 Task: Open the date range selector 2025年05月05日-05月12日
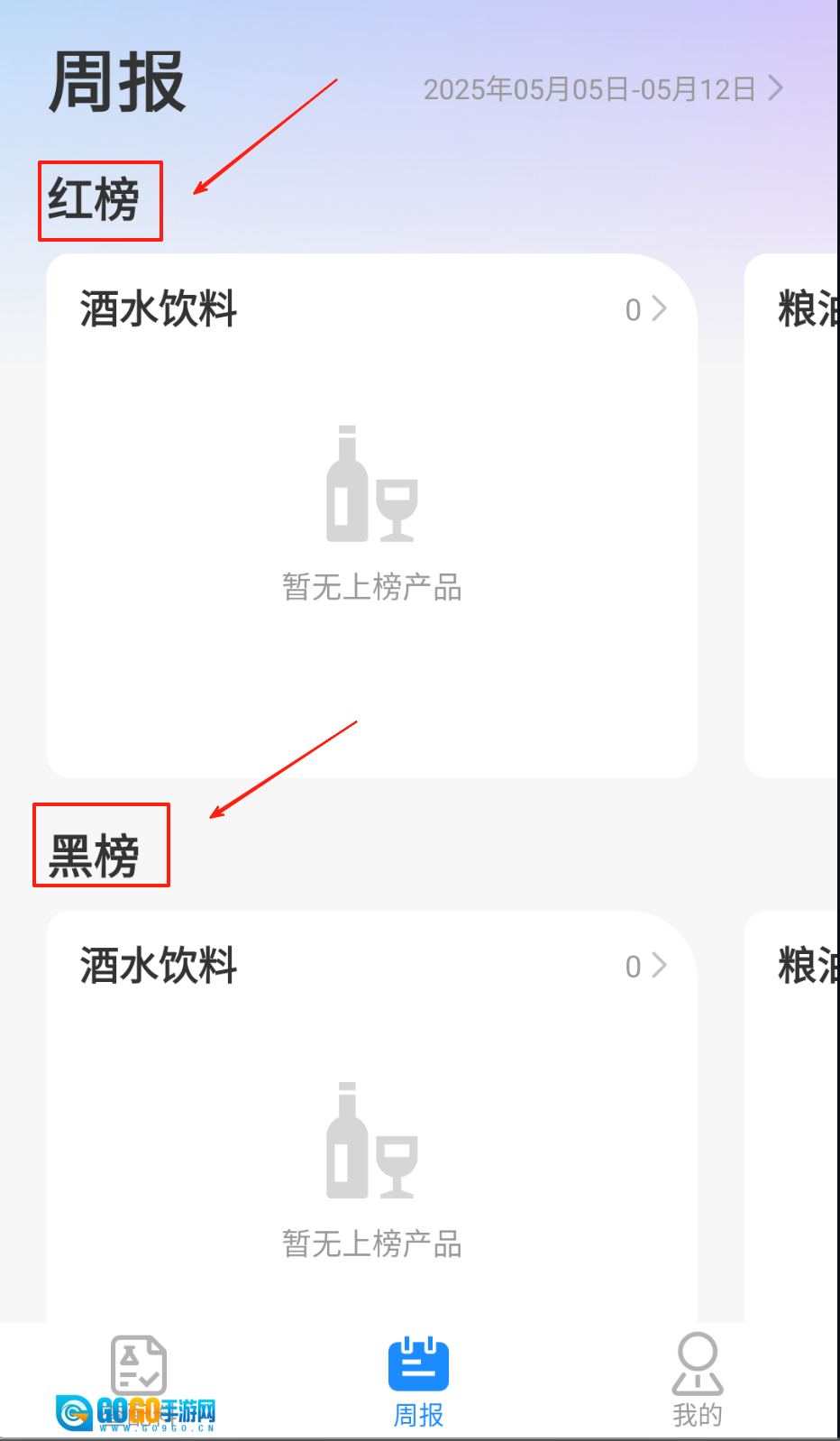602,88
